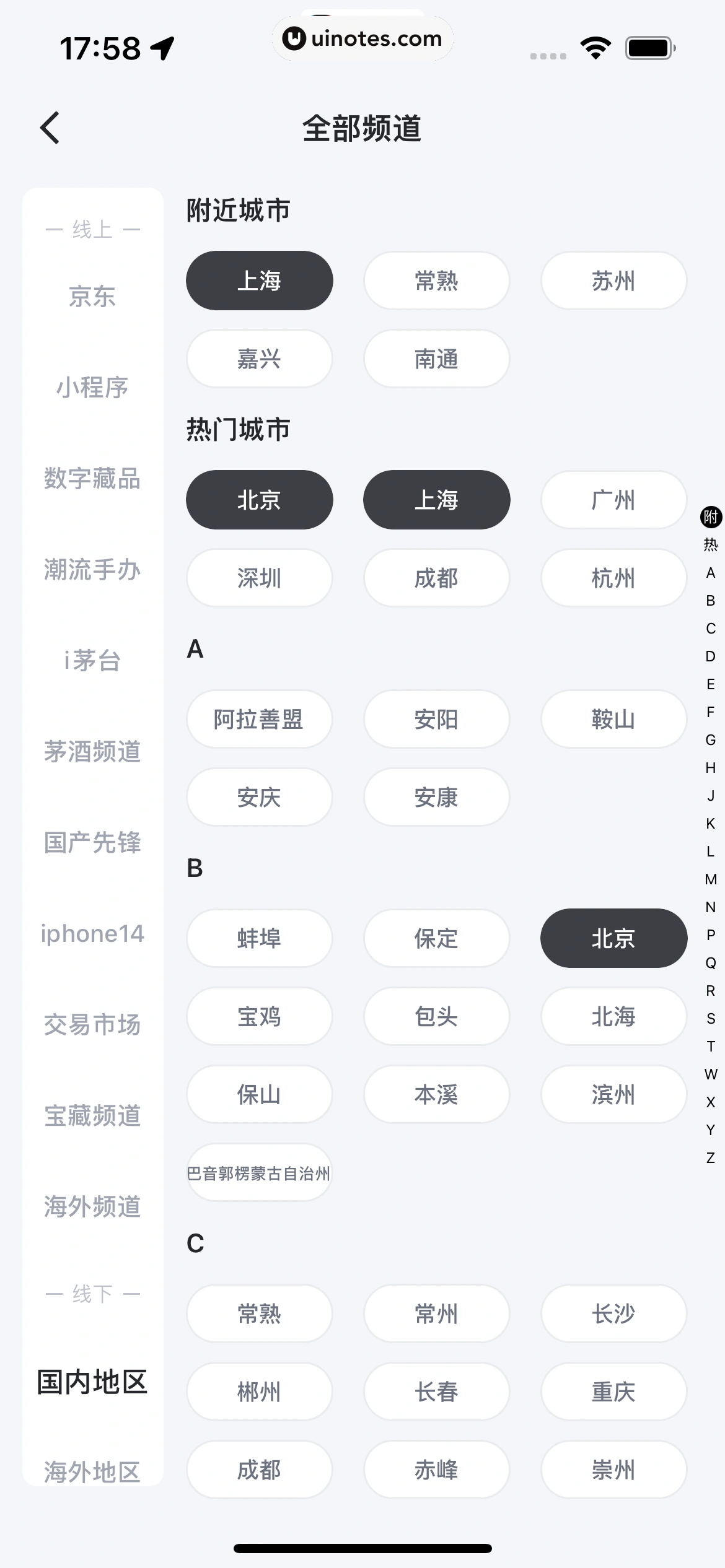Go back from the 全部频道 page
The width and height of the screenshot is (725, 1568).
tap(50, 128)
